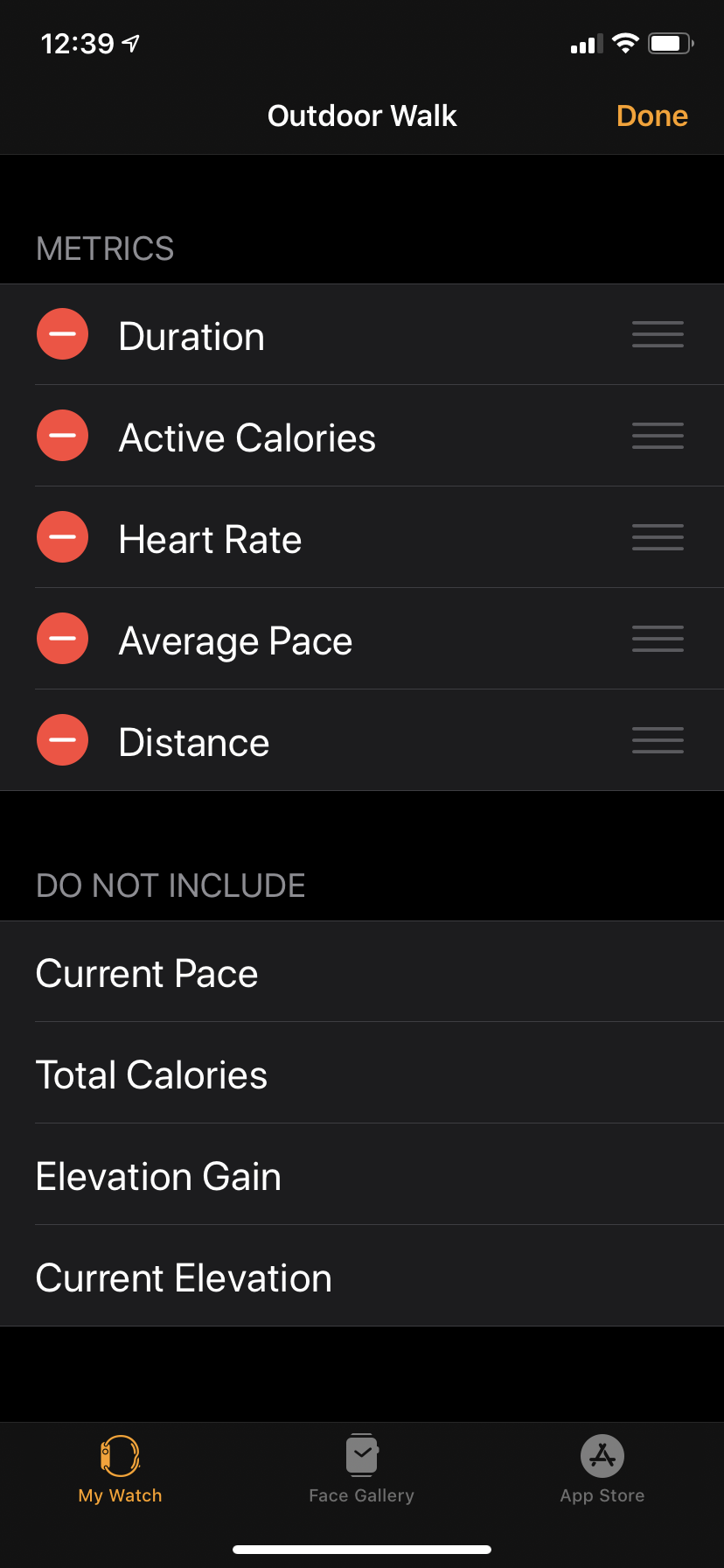The height and width of the screenshot is (1568, 724).
Task: Remove Active Calories metric
Action: [x=62, y=436]
